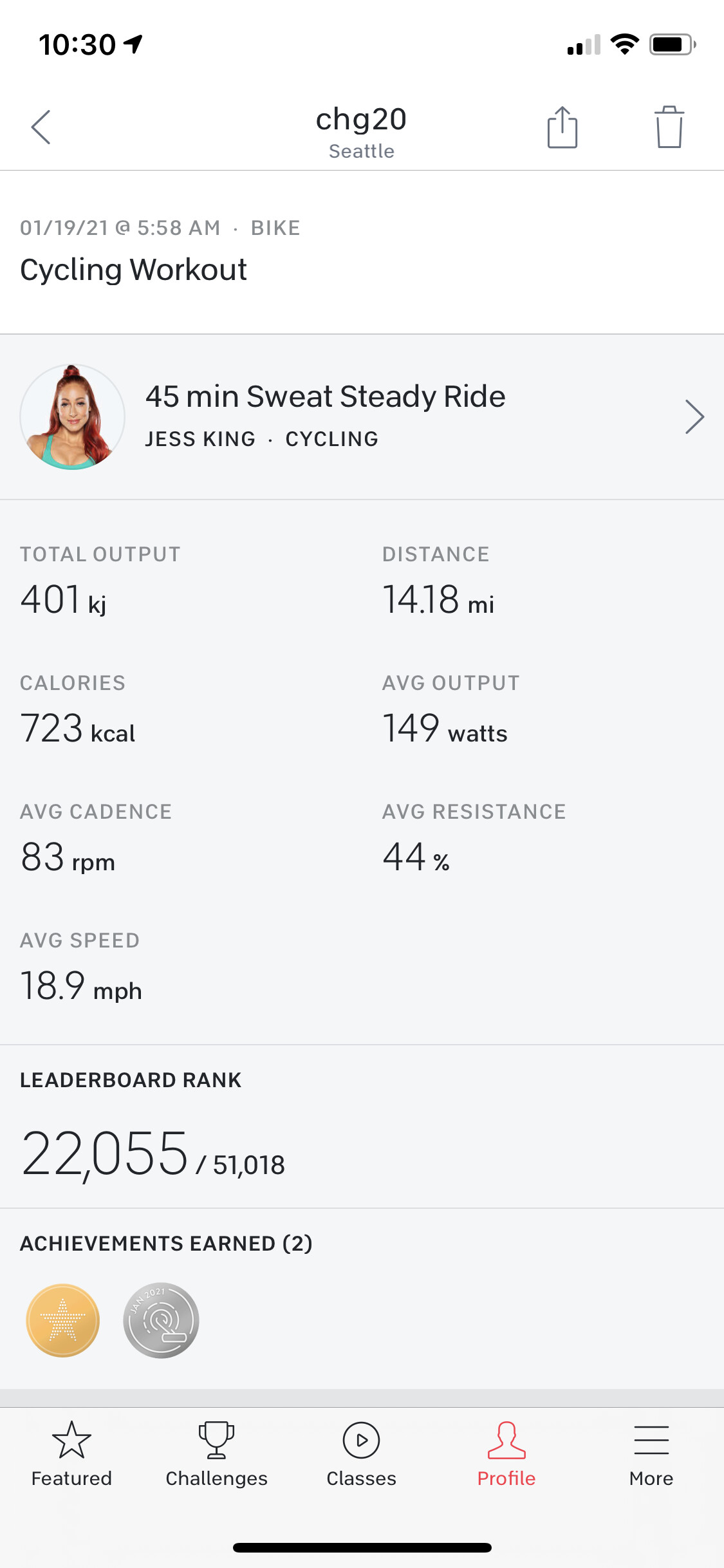Open the More menu tab
724x1568 pixels.
point(651,1455)
